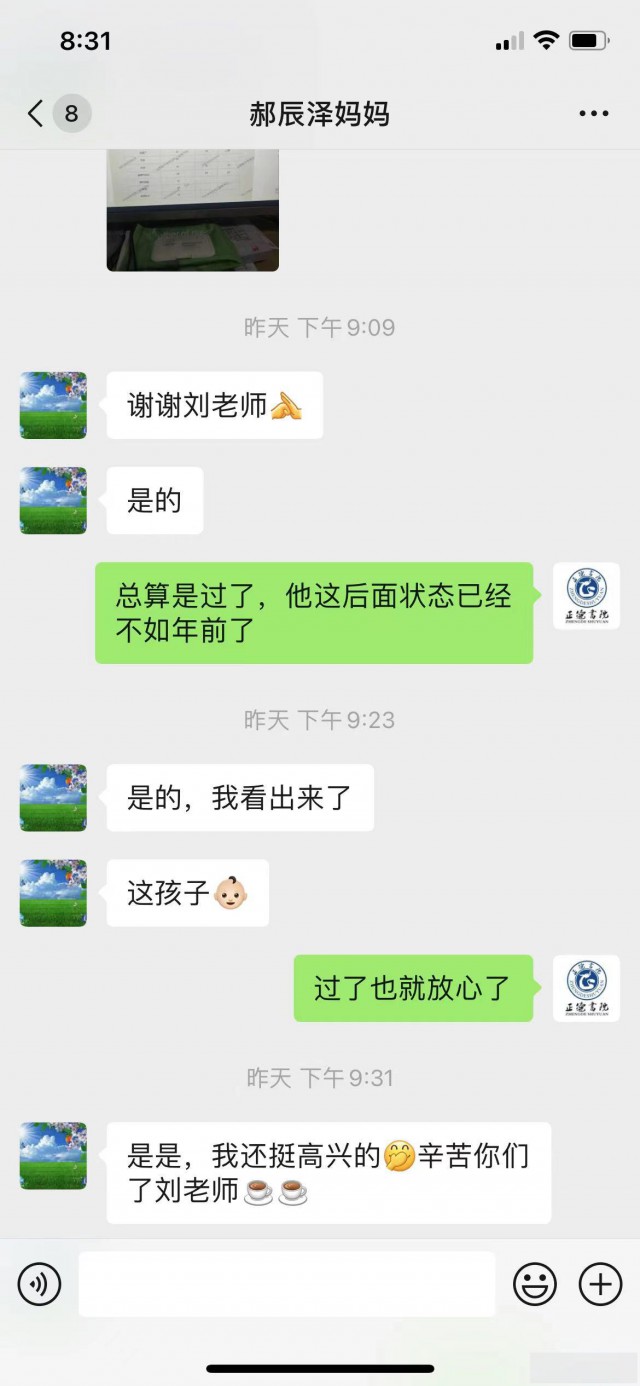Open sender's avatar beside 谢谢刘老师
Viewport: 640px width, 1386px height.
click(x=53, y=405)
